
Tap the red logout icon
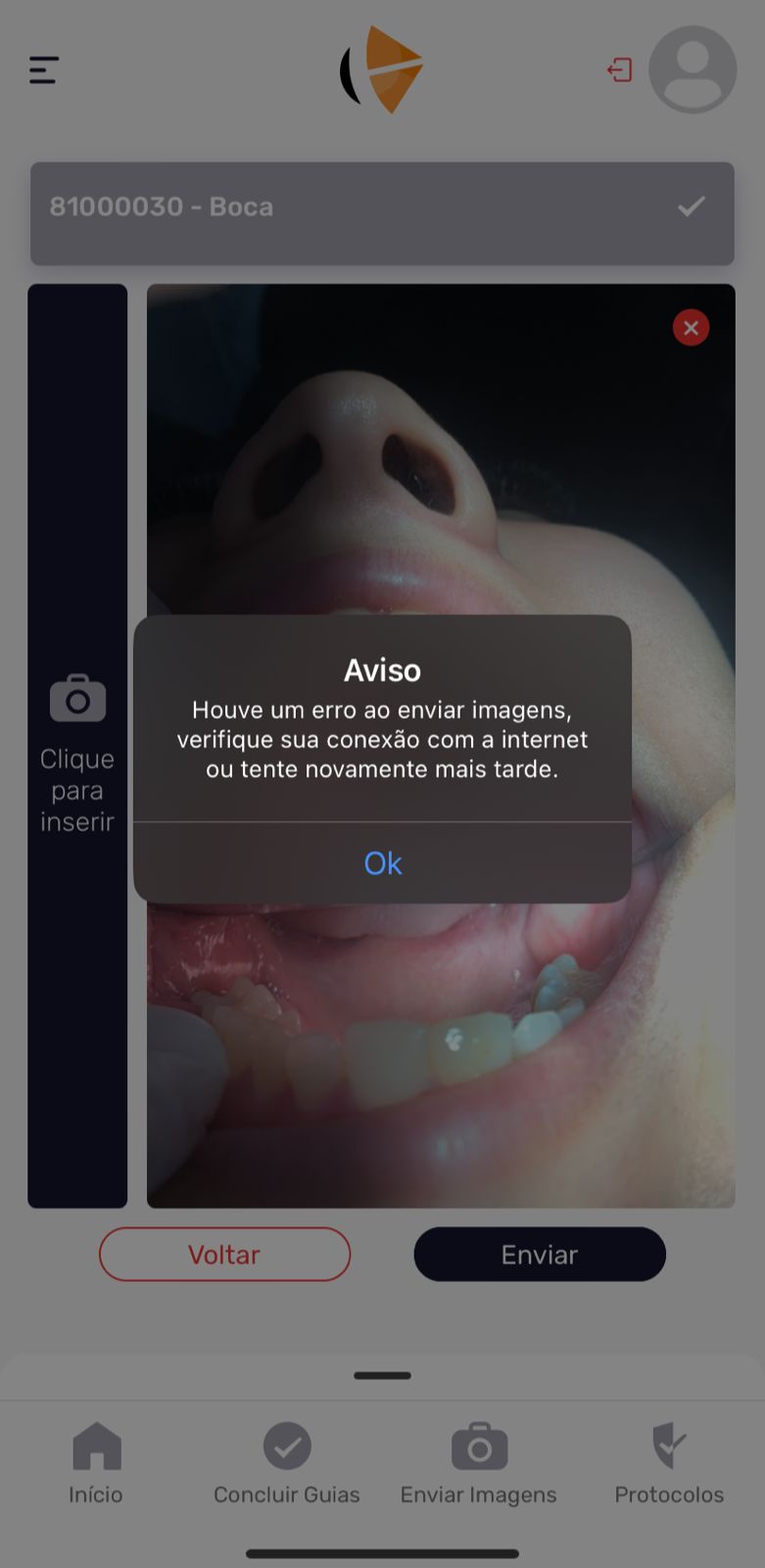point(619,70)
